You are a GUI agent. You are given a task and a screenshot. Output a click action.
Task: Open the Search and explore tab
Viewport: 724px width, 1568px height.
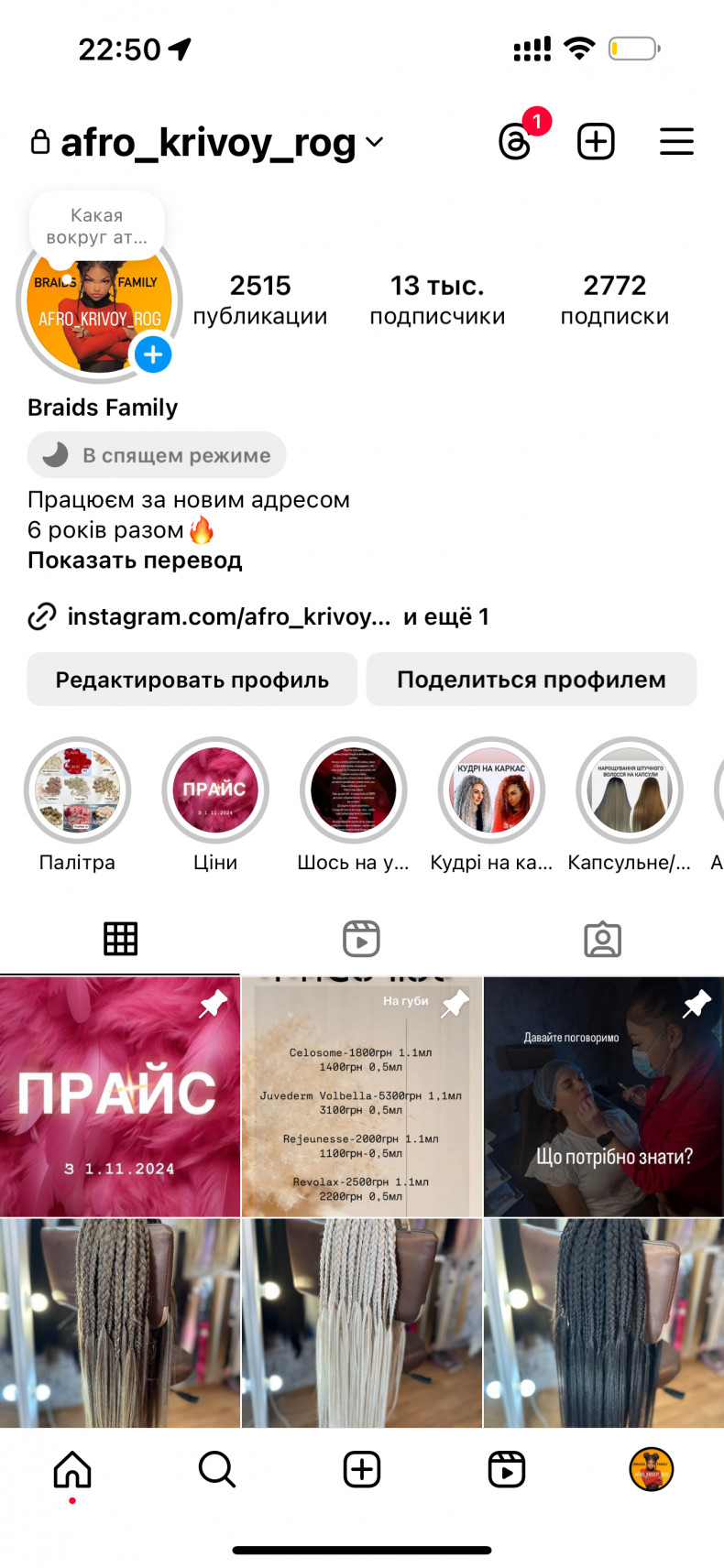[x=217, y=1469]
